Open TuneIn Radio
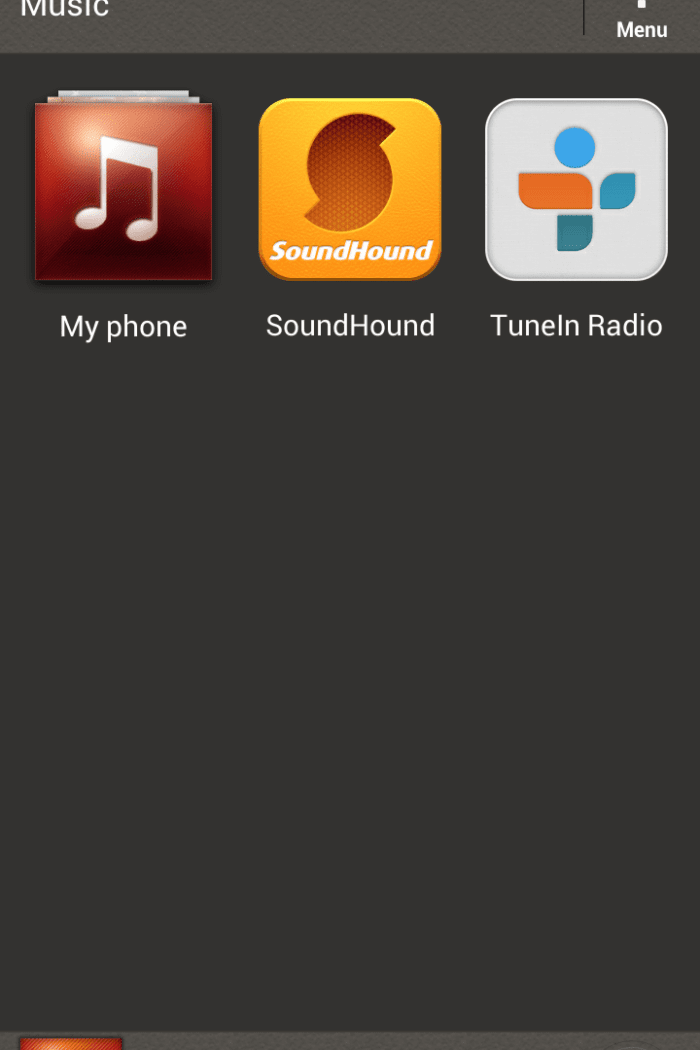 click(576, 190)
